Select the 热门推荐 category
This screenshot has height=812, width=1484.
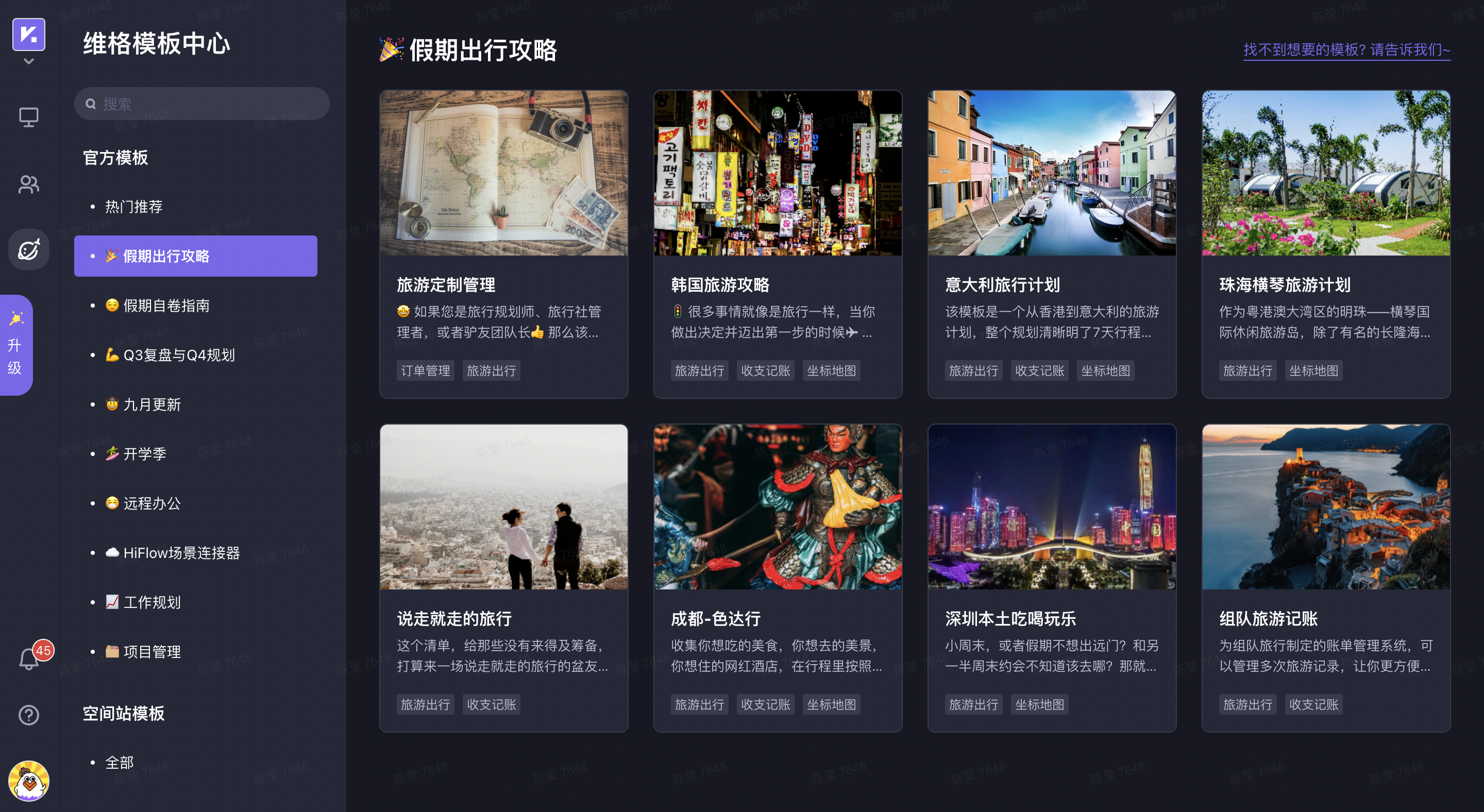[x=133, y=207]
